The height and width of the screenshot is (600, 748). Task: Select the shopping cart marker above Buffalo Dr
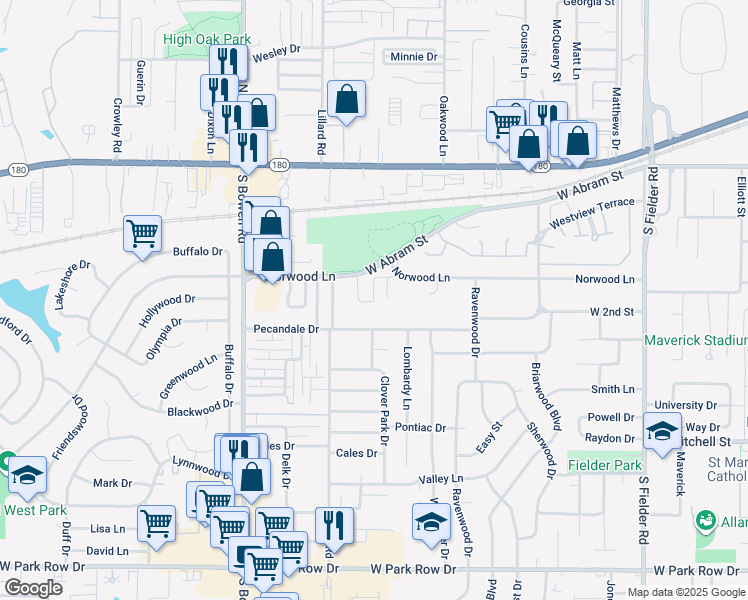pos(142,237)
